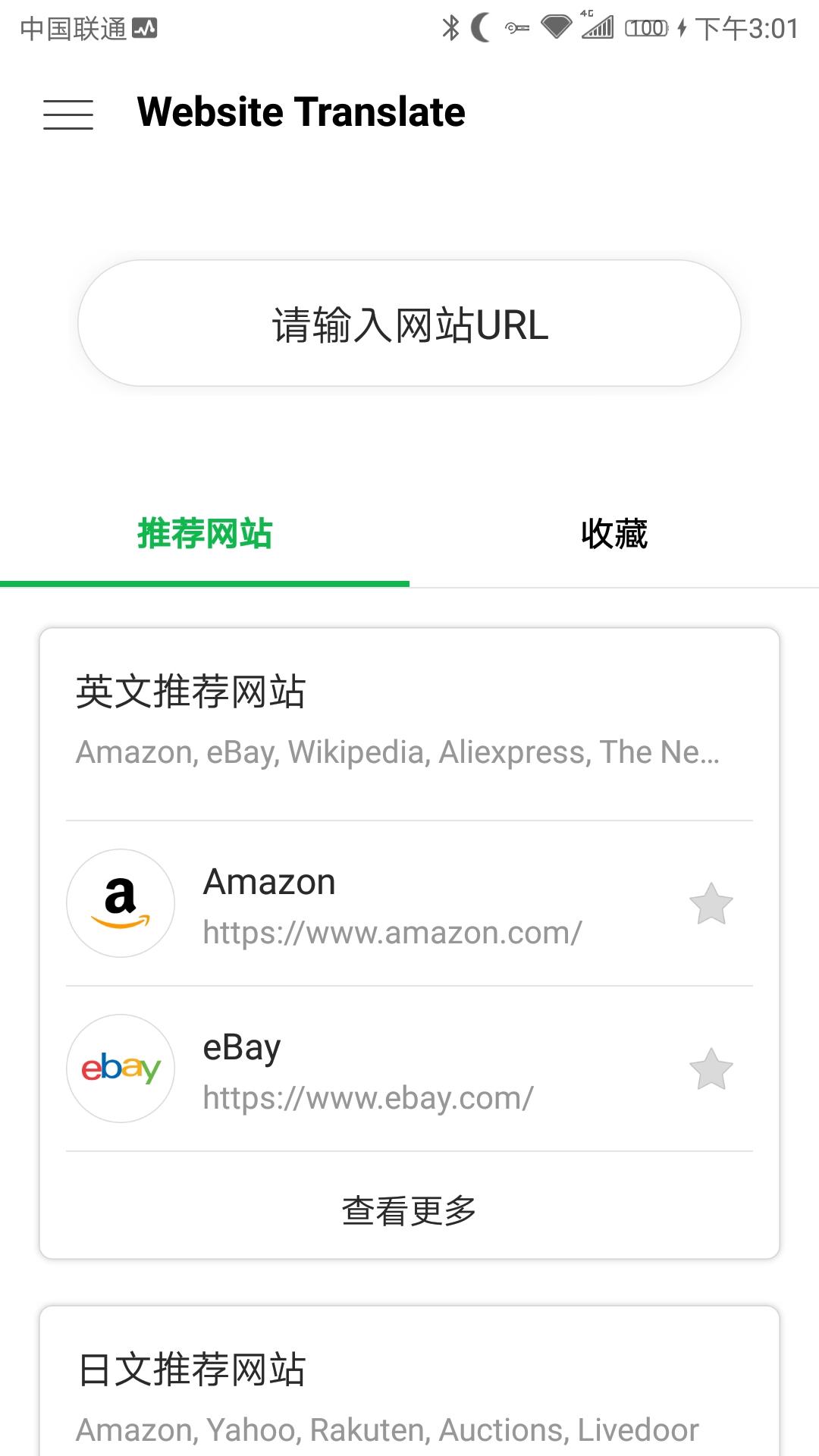Click the Amazon website logo icon
The width and height of the screenshot is (819, 1456).
point(120,902)
